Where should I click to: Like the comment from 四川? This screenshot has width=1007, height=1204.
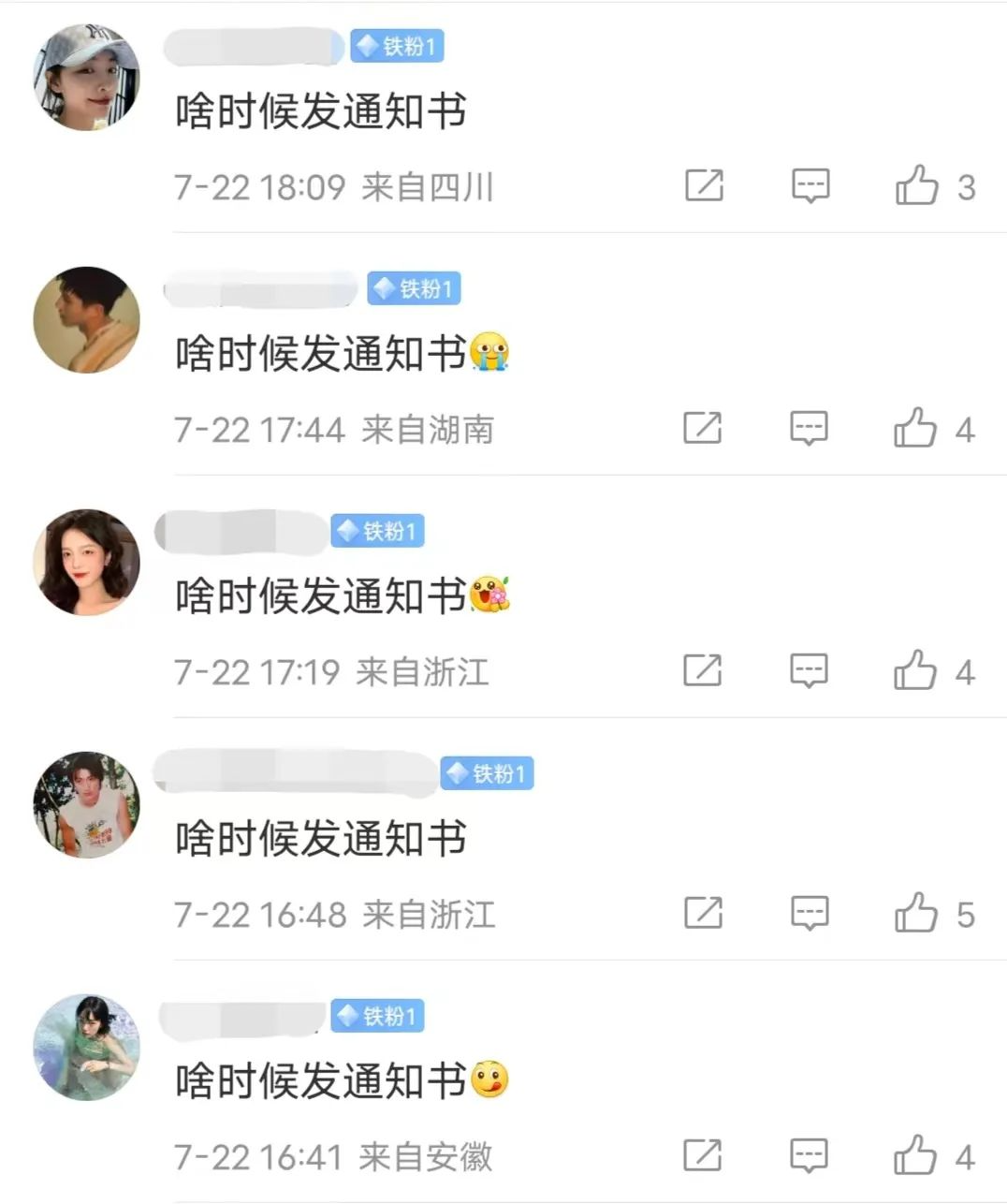pos(917,185)
